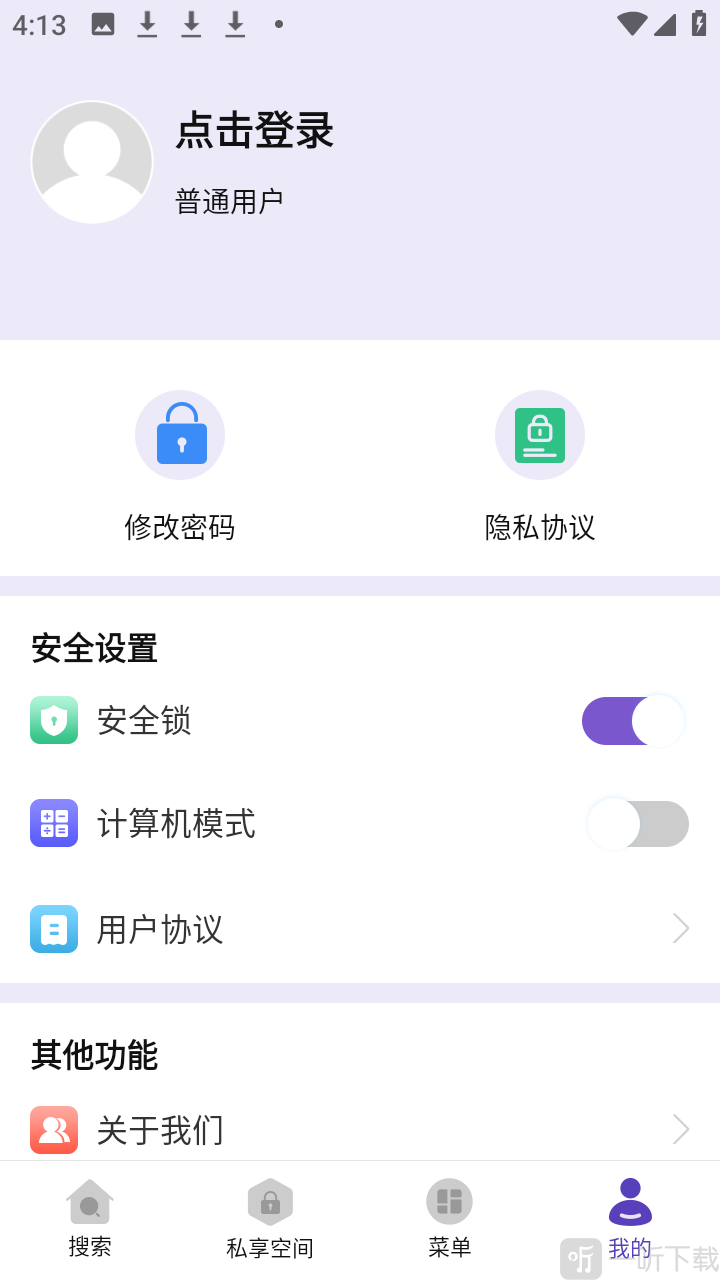
Task: Click the 用户协议 blue book icon
Action: 54,929
